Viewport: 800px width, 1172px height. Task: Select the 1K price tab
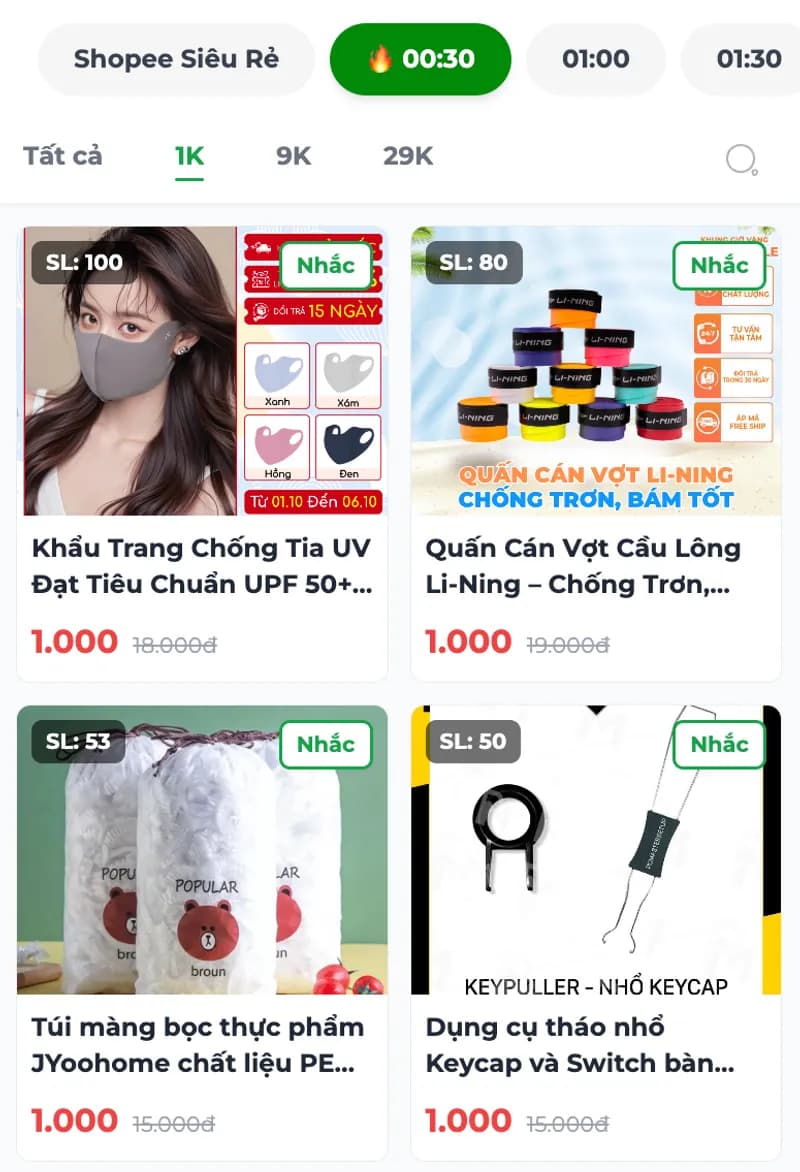click(189, 156)
